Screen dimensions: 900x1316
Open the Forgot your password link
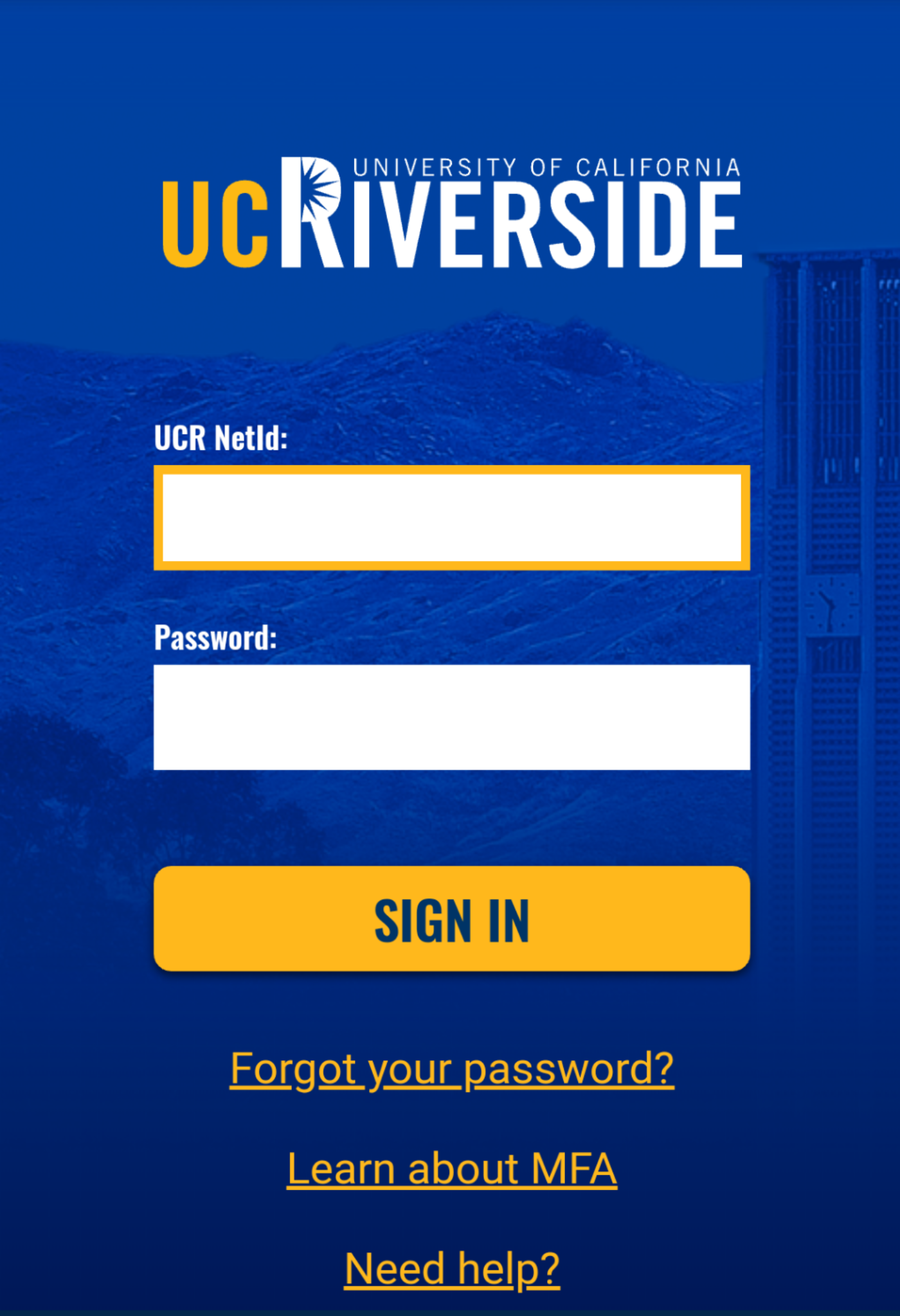click(451, 1069)
